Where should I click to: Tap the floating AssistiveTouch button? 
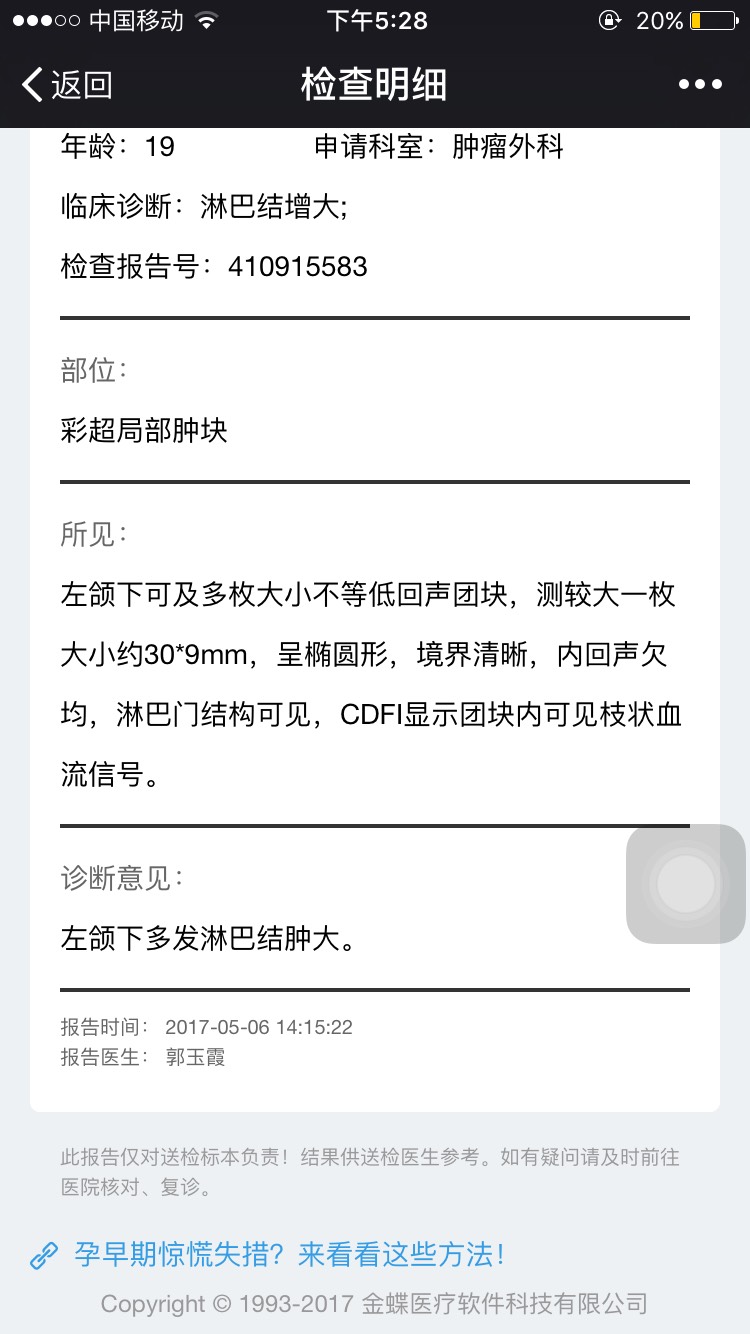[686, 884]
